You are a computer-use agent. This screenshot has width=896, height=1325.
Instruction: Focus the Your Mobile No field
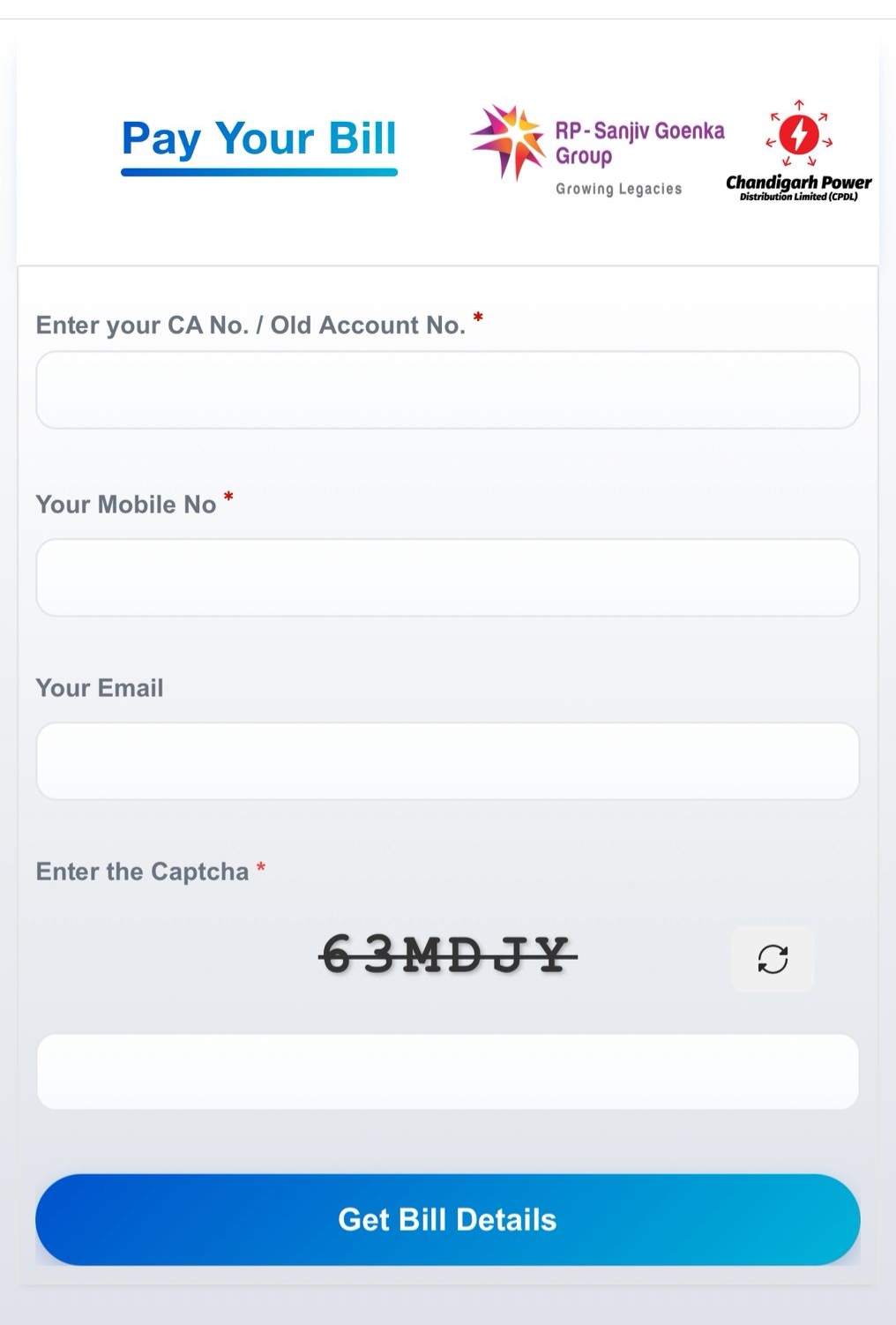point(447,578)
